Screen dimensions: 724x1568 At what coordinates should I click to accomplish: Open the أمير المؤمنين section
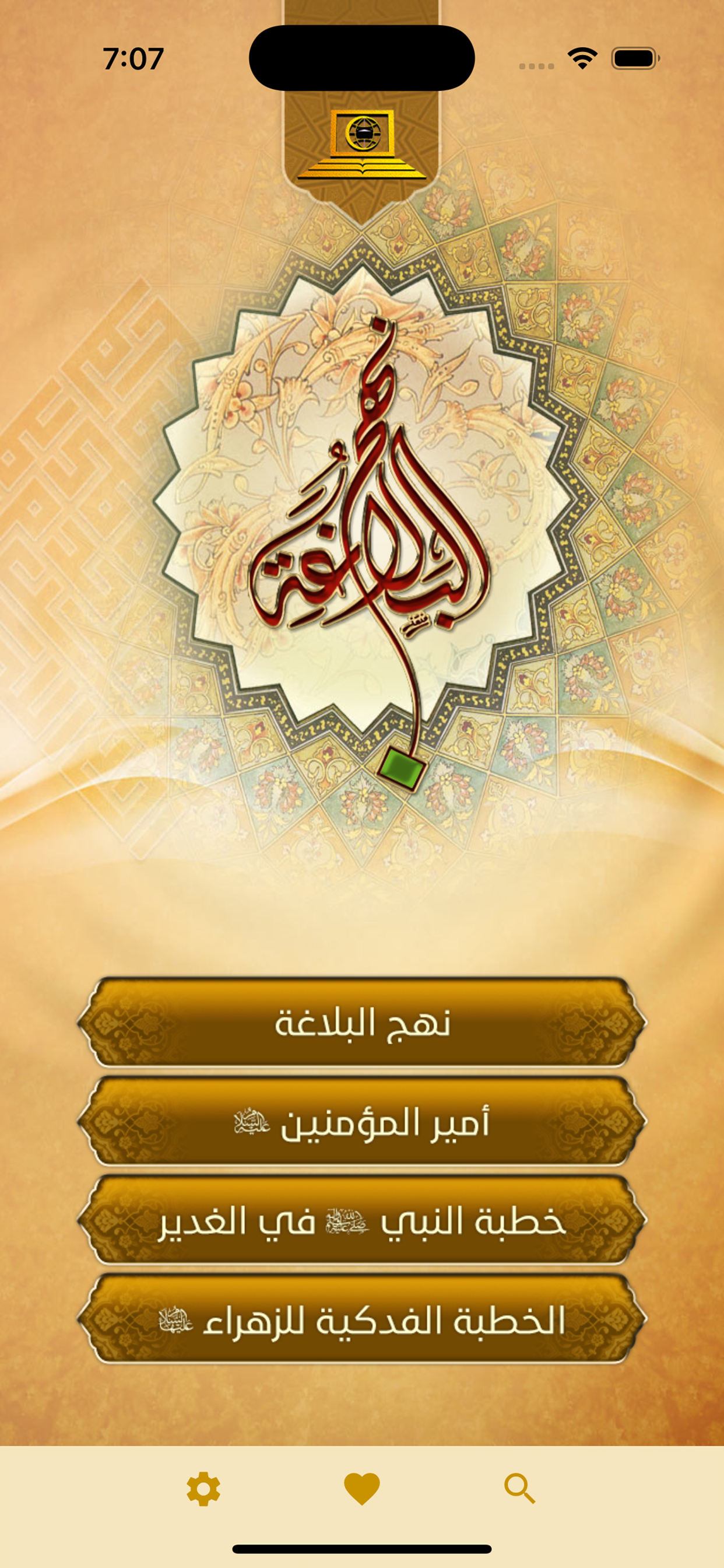362,1122
